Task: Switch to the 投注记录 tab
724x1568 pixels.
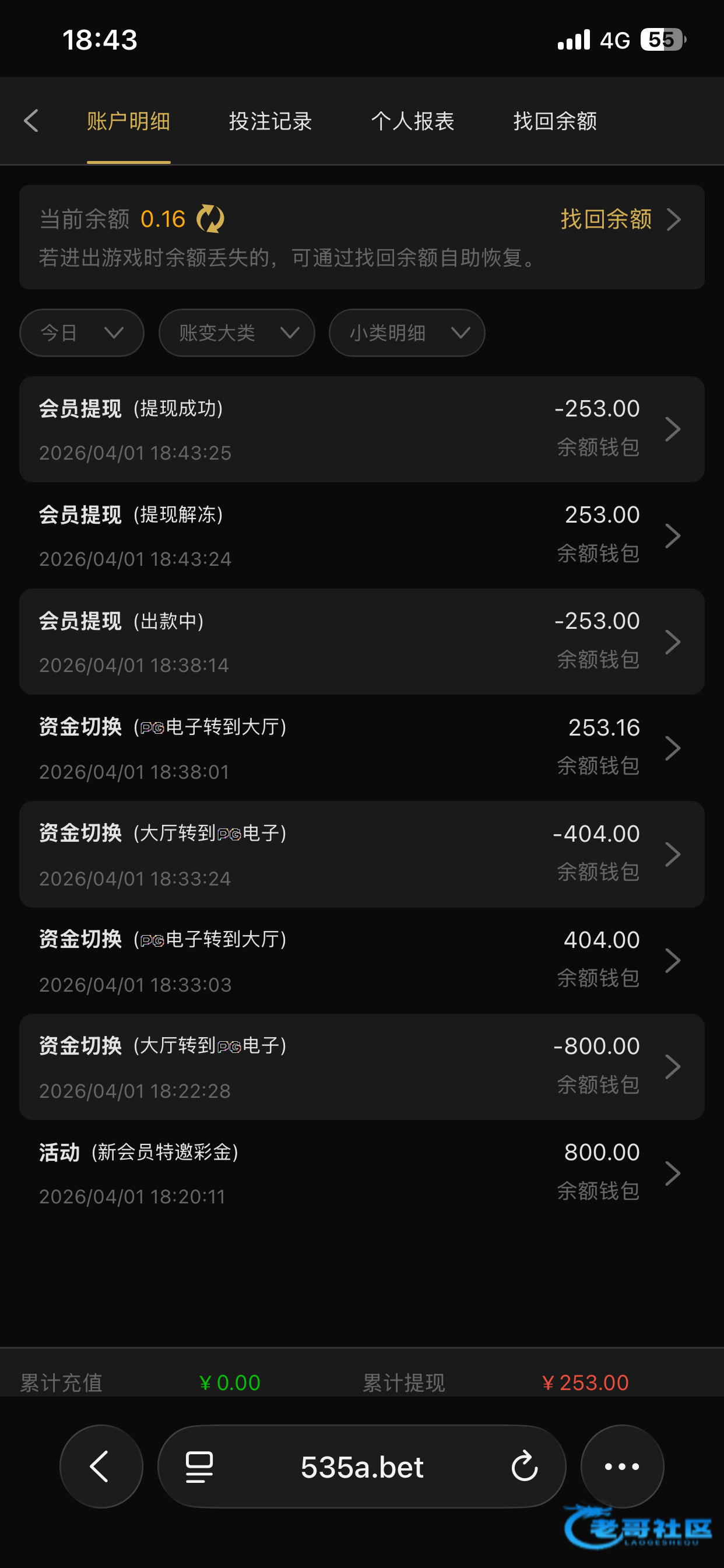Action: point(270,121)
